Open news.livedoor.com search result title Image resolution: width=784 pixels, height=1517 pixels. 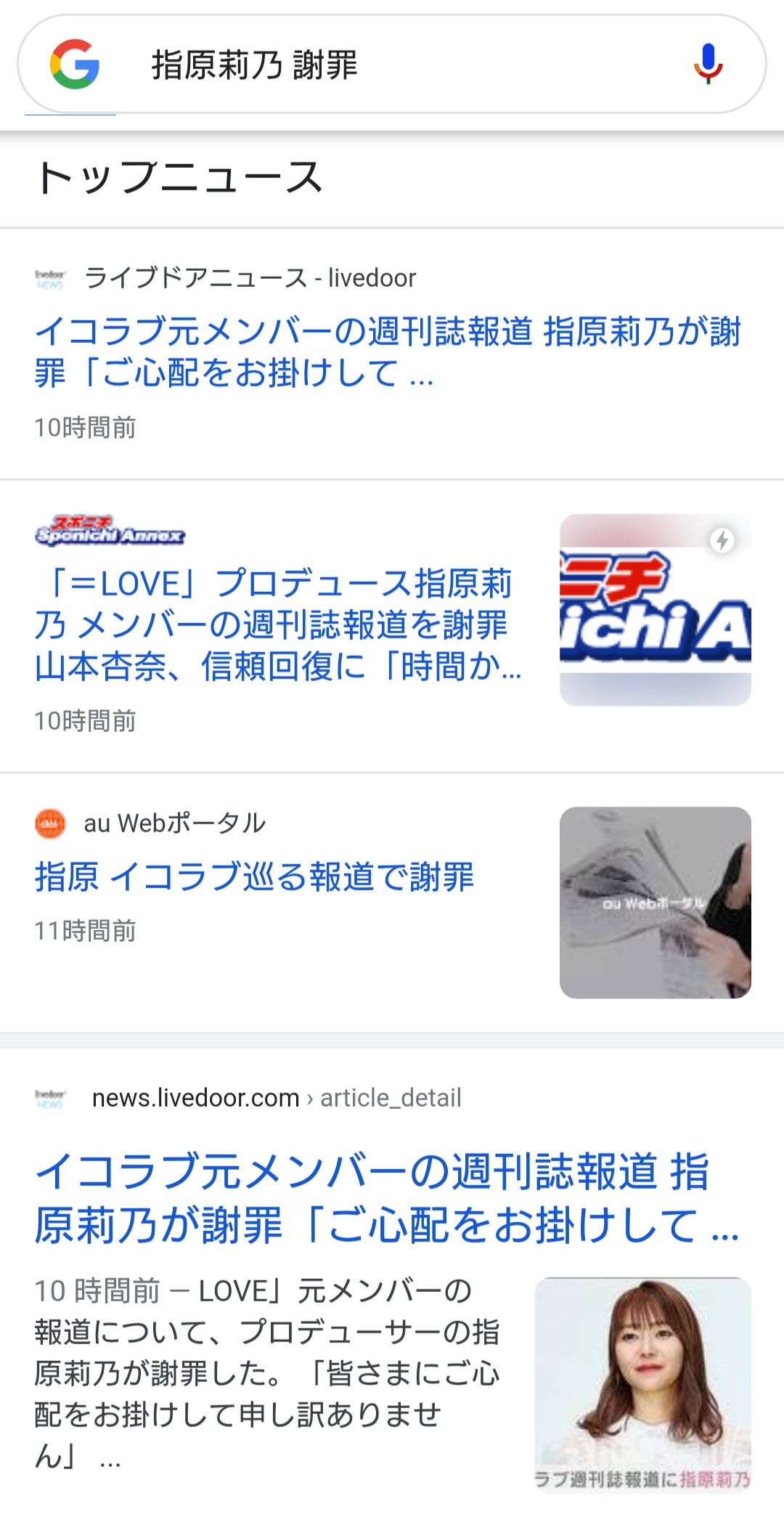pos(387,1198)
